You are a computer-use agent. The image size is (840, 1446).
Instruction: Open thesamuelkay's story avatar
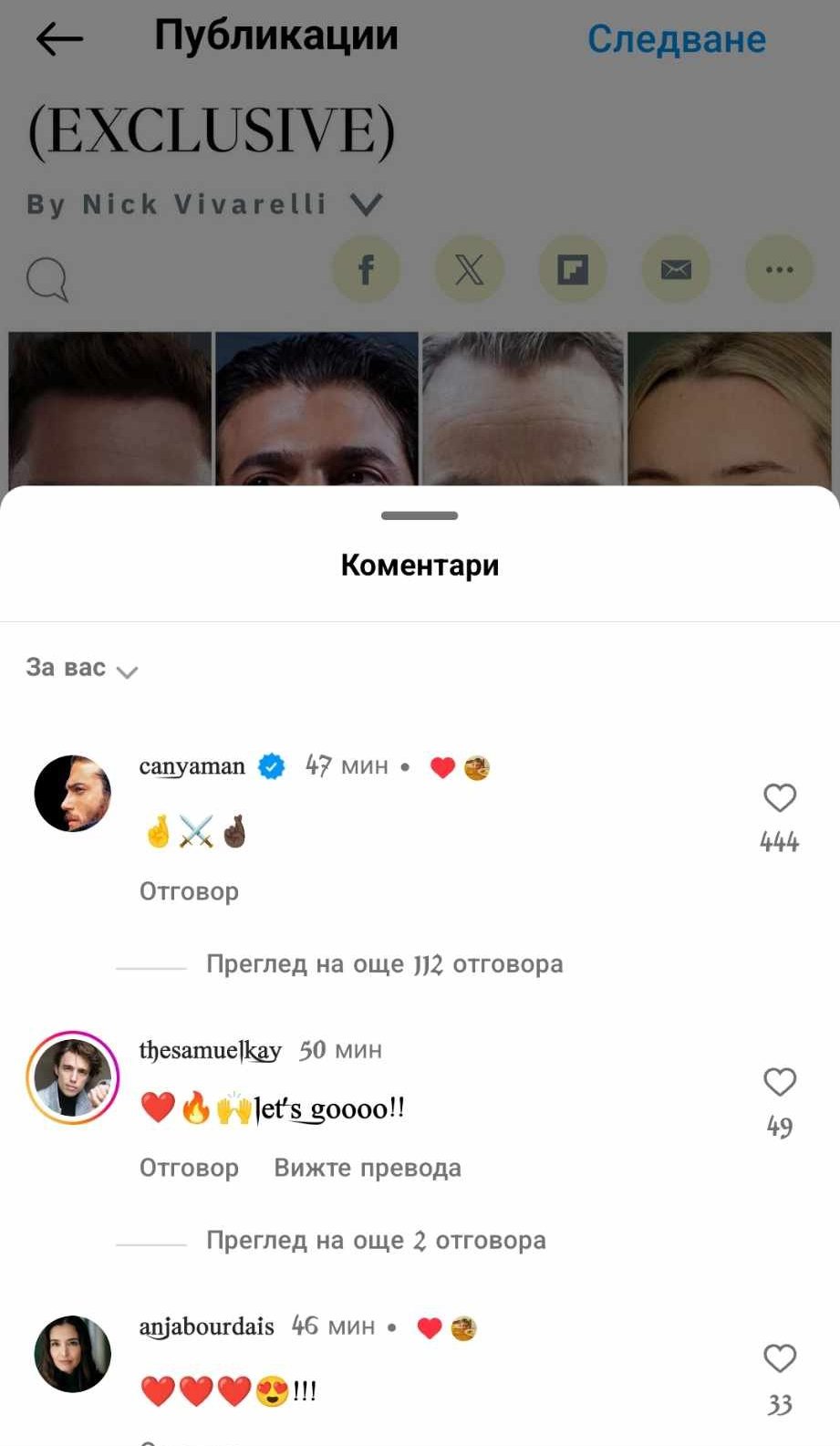pyautogui.click(x=73, y=1077)
